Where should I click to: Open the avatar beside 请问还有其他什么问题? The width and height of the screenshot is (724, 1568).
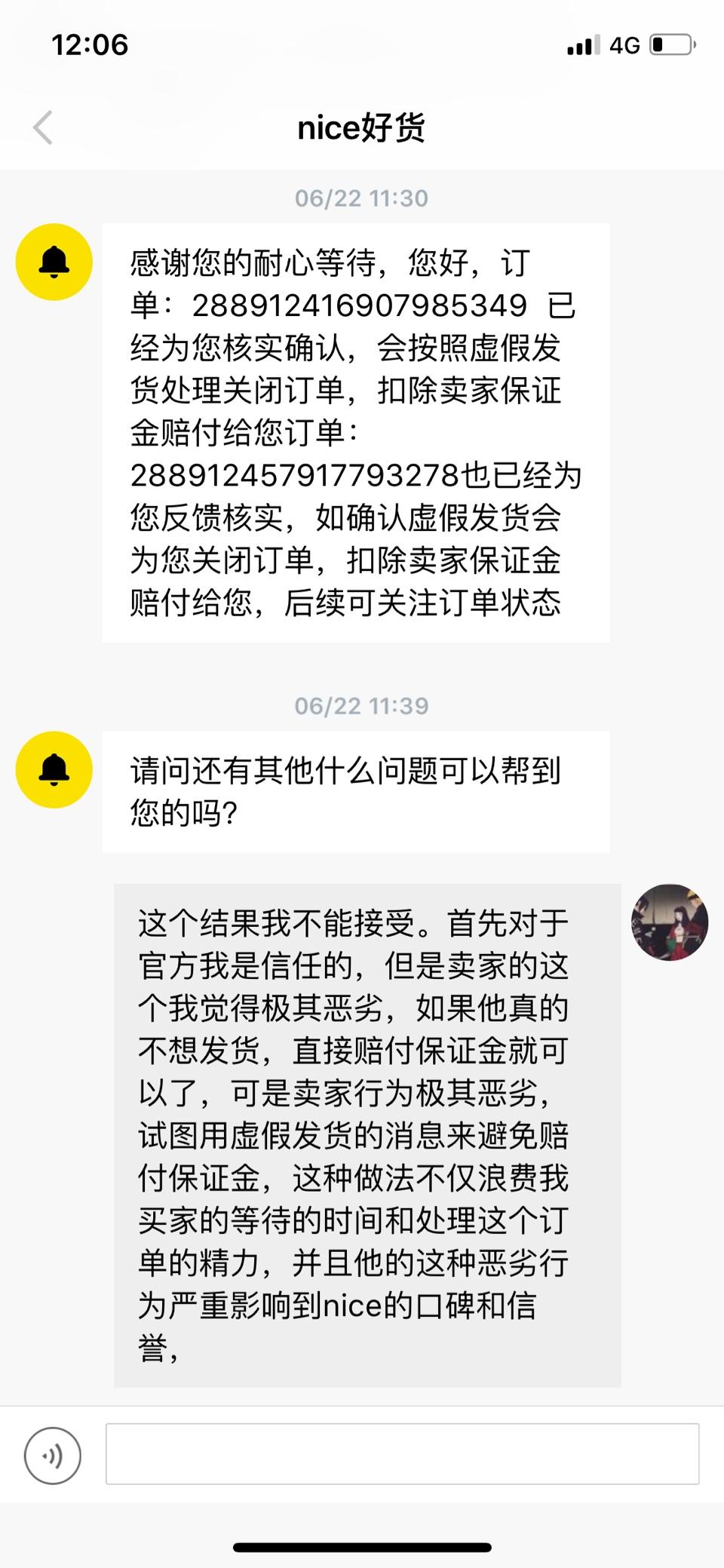pyautogui.click(x=54, y=770)
